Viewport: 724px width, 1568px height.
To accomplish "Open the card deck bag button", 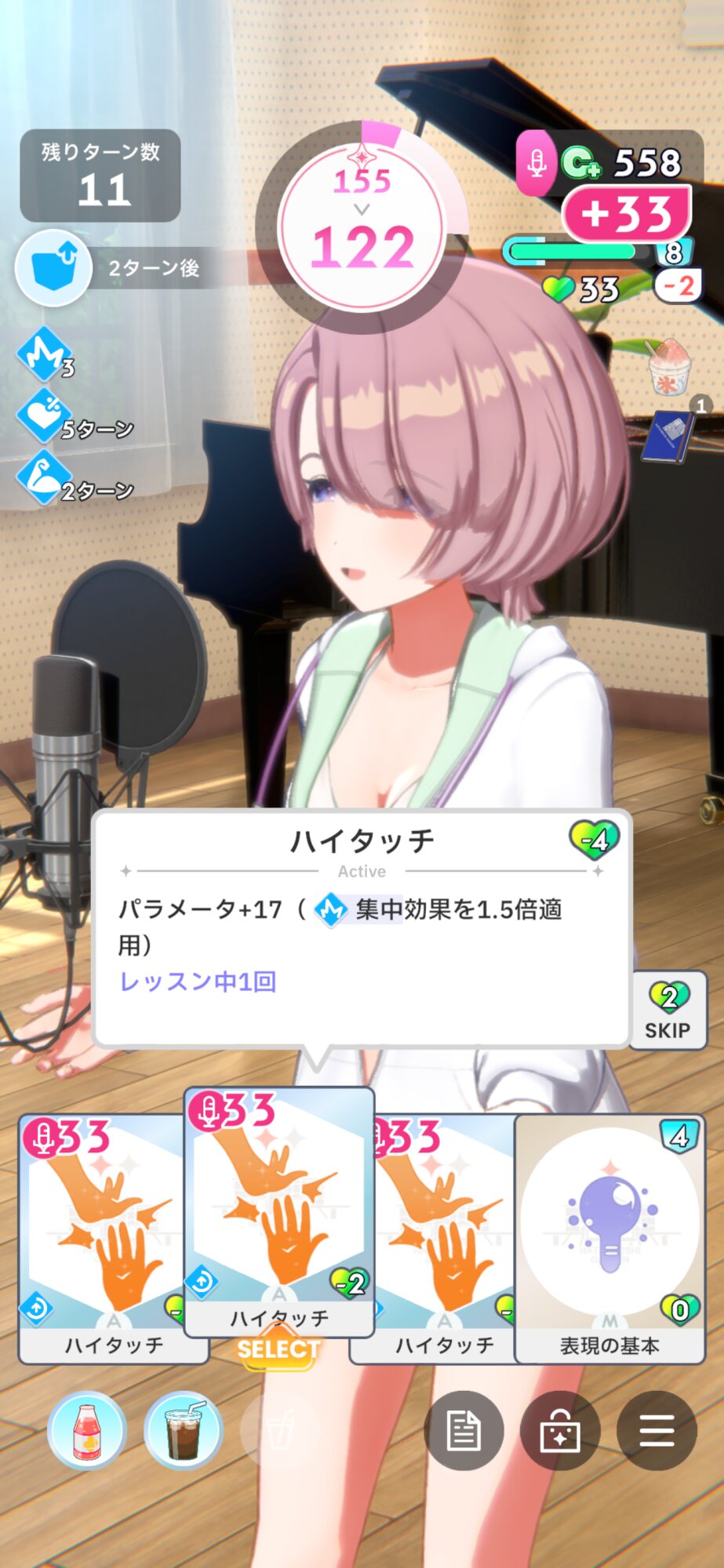I will point(560,1430).
